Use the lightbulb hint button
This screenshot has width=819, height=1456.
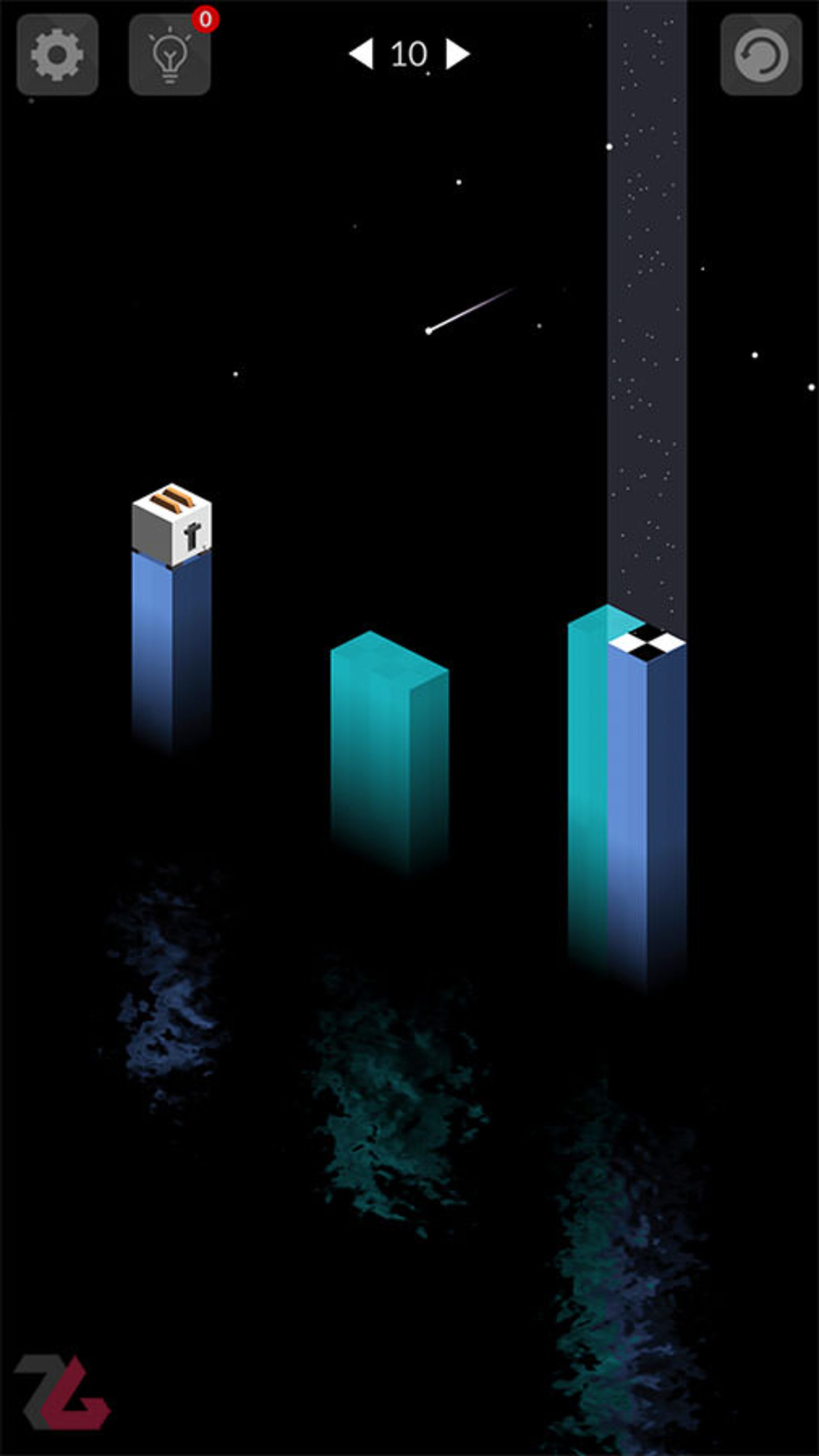click(x=170, y=56)
